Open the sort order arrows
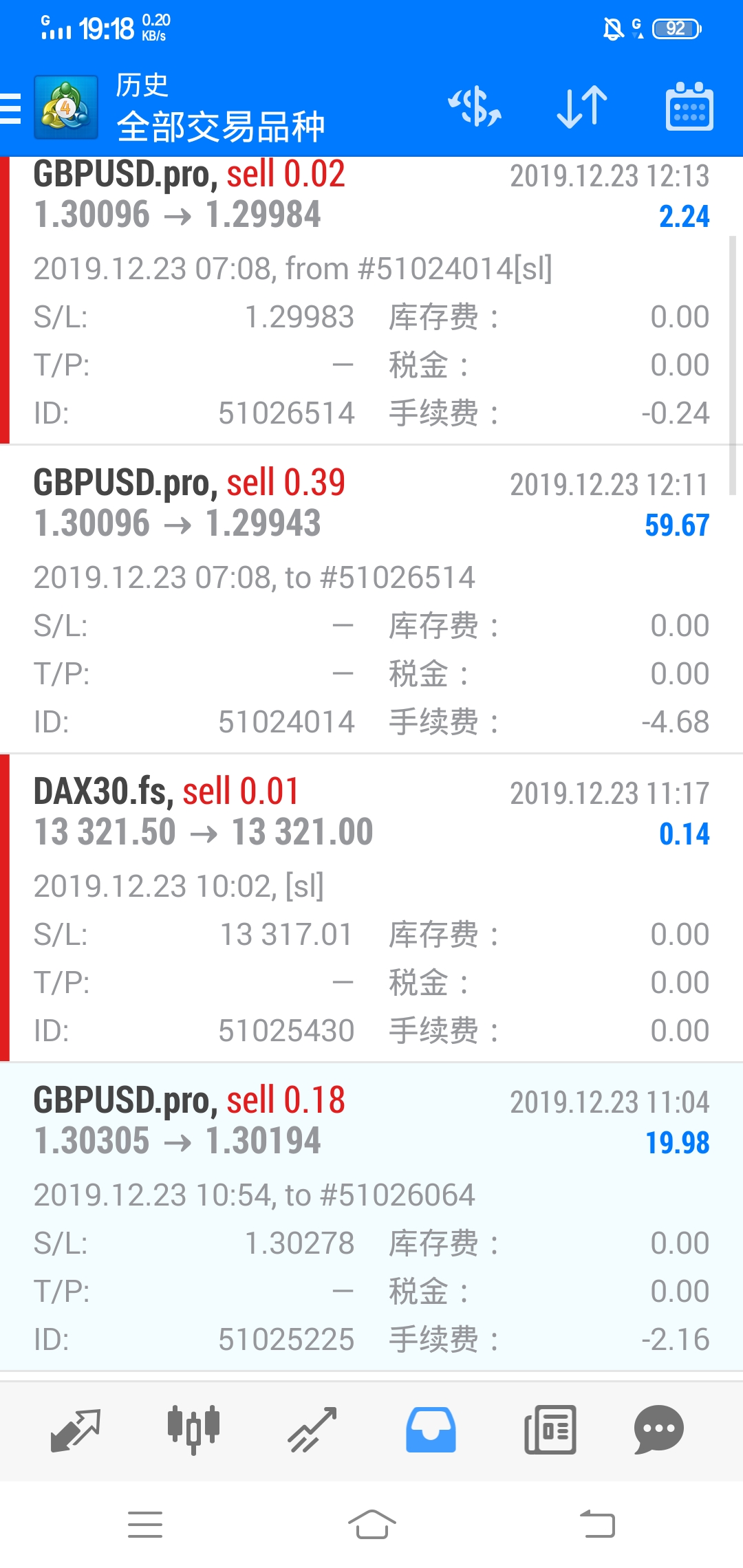Viewport: 743px width, 1568px height. [582, 107]
